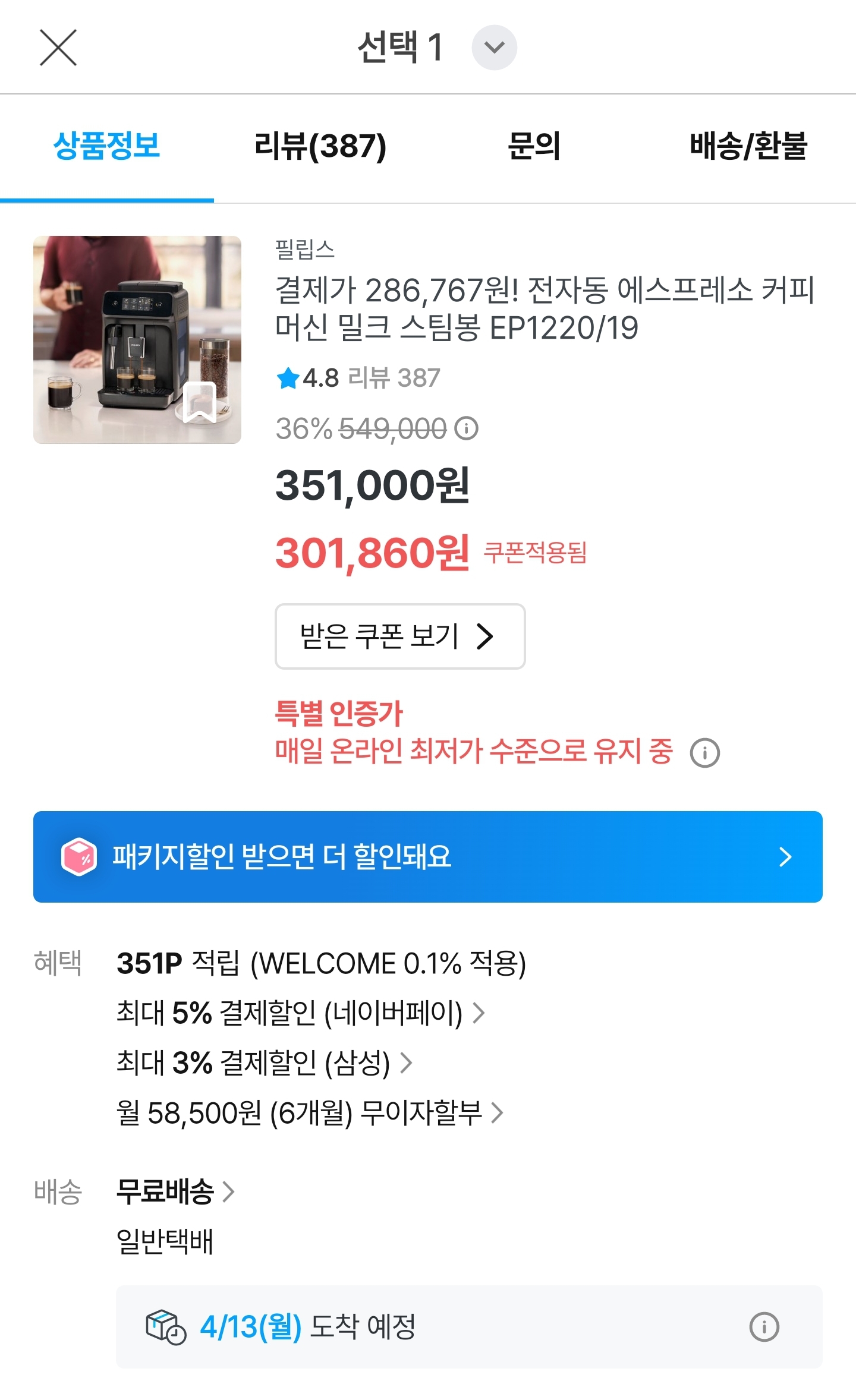Open 리뷰 387 rating link

(394, 379)
